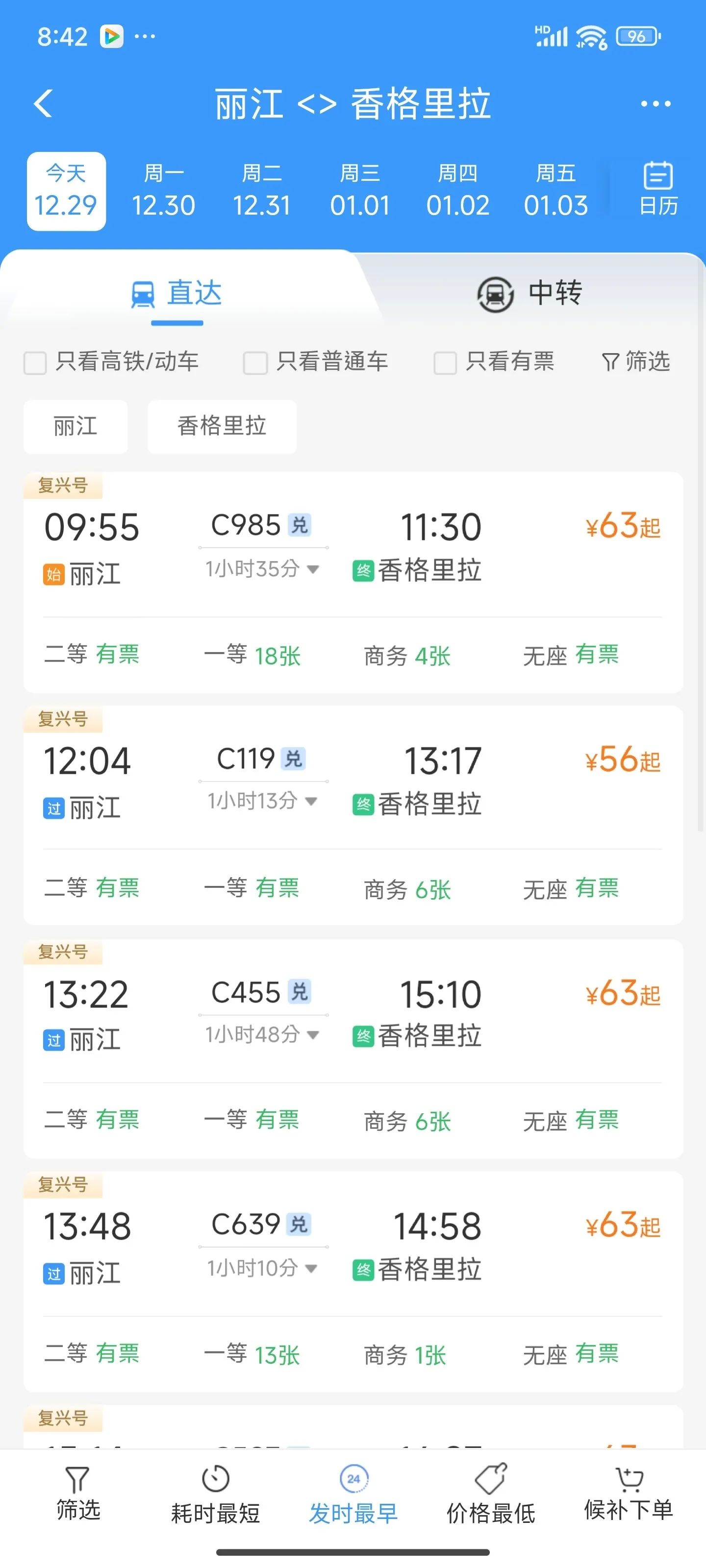The width and height of the screenshot is (706, 1568).
Task: Choose 周四 01.02 as travel date
Action: (x=457, y=191)
